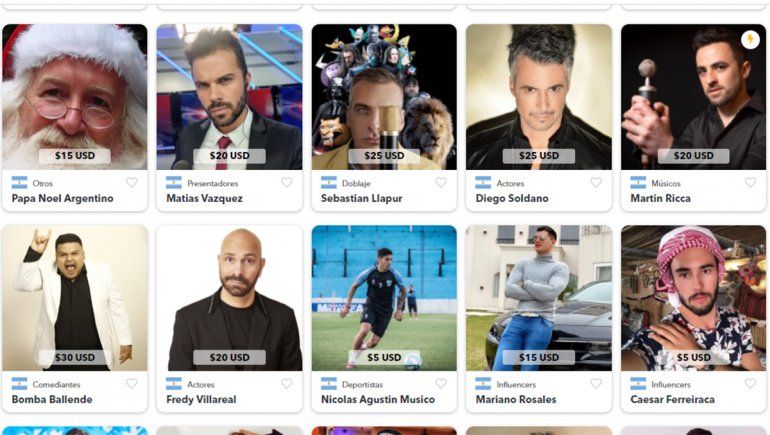Screen dimensions: 770x435
Task: Open Mariano Rosales's profile card
Action: pyautogui.click(x=538, y=298)
